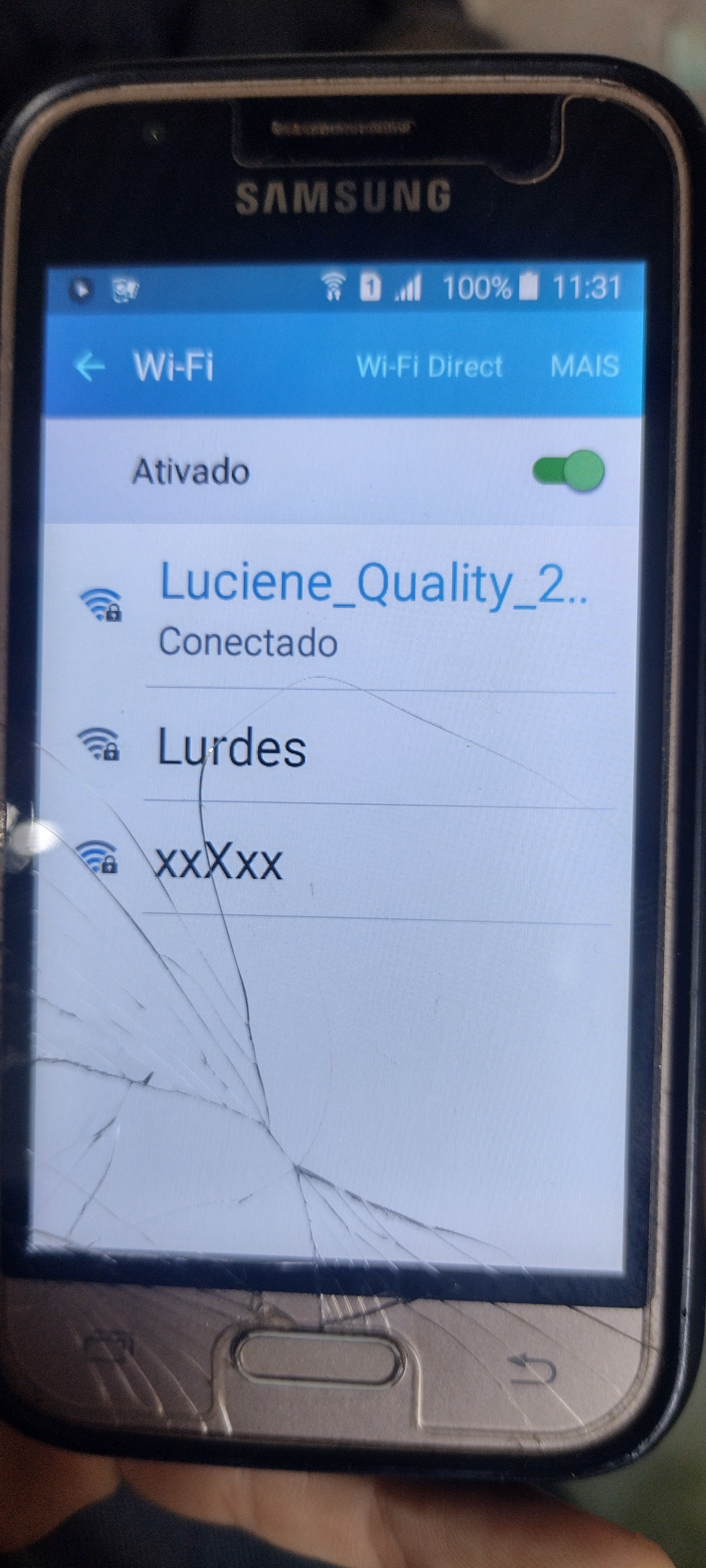Screen dimensions: 706x1568
Task: Open the MAIS menu
Action: coord(584,366)
